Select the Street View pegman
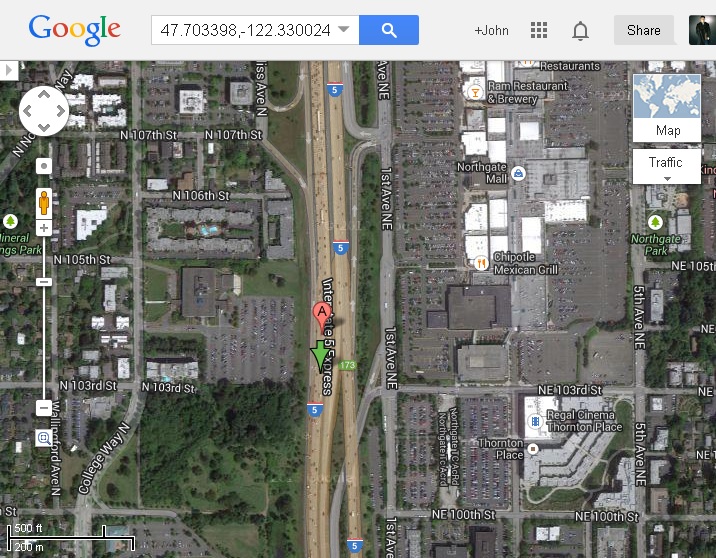716x558 pixels. click(x=44, y=202)
